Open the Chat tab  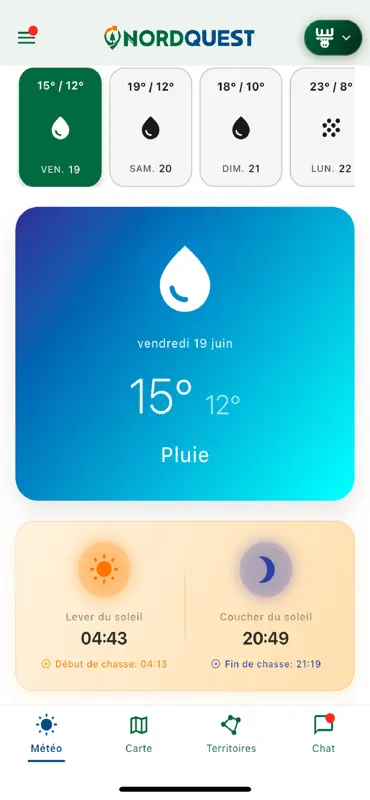(324, 735)
